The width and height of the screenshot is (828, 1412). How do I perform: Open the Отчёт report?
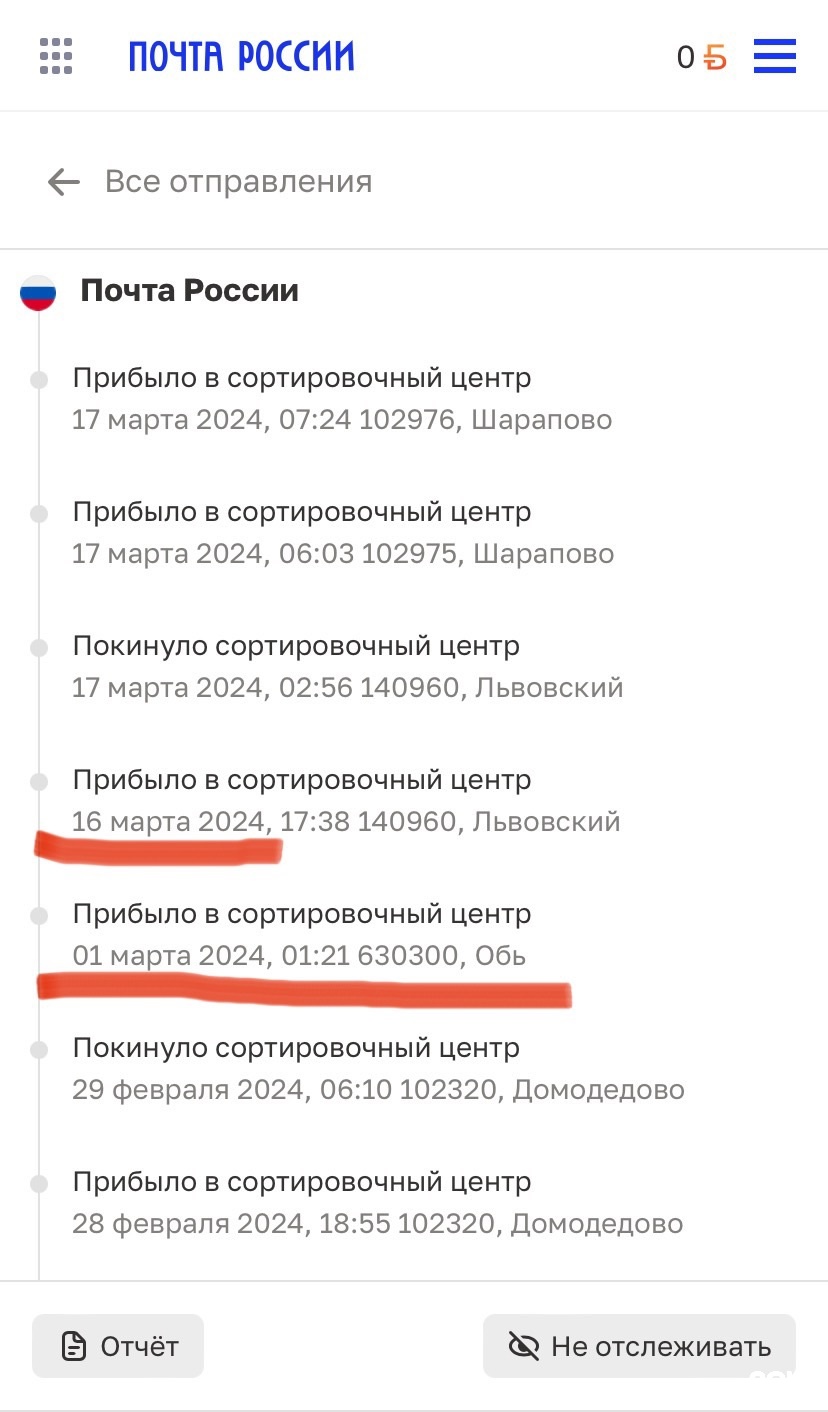(x=118, y=1346)
